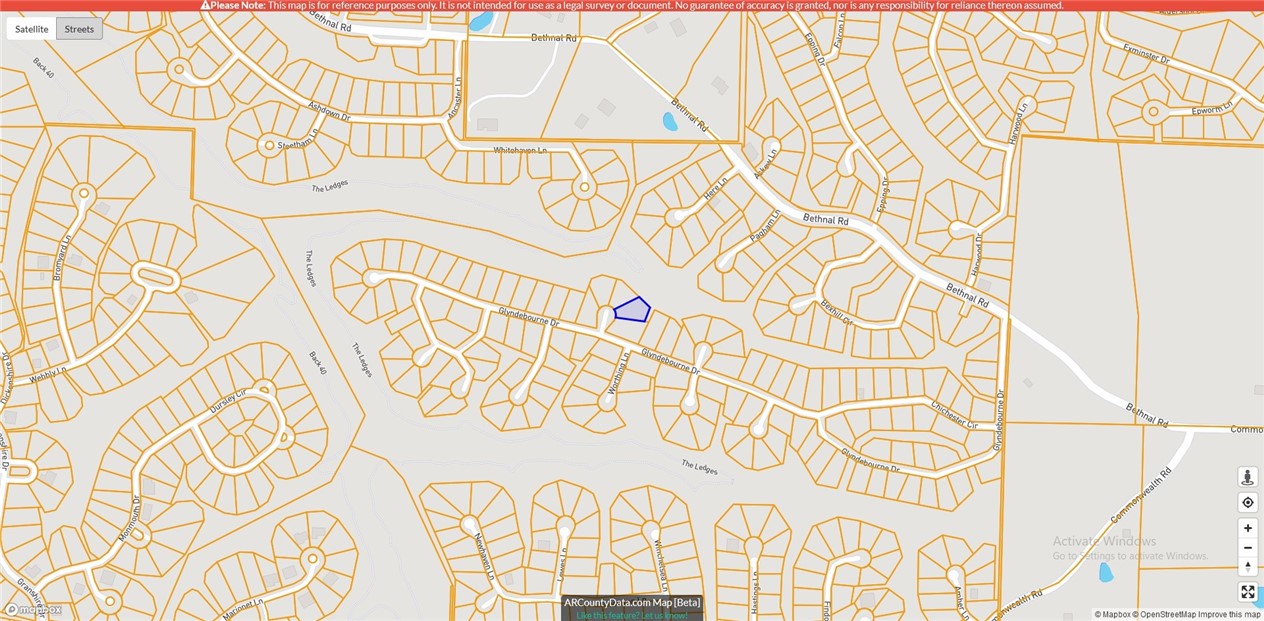Image resolution: width=1264 pixels, height=621 pixels.
Task: Select the blue highlighted parcel
Action: (632, 309)
